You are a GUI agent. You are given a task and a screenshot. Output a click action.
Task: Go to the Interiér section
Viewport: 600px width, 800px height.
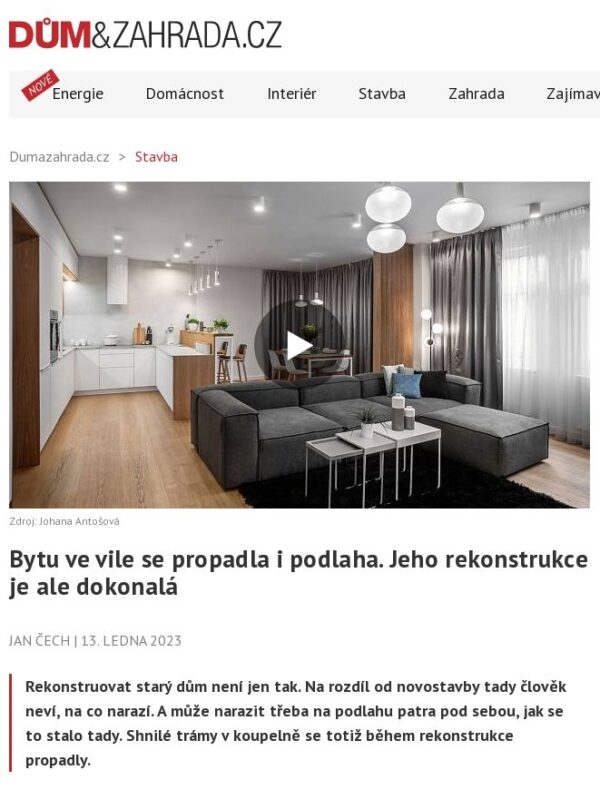click(291, 94)
